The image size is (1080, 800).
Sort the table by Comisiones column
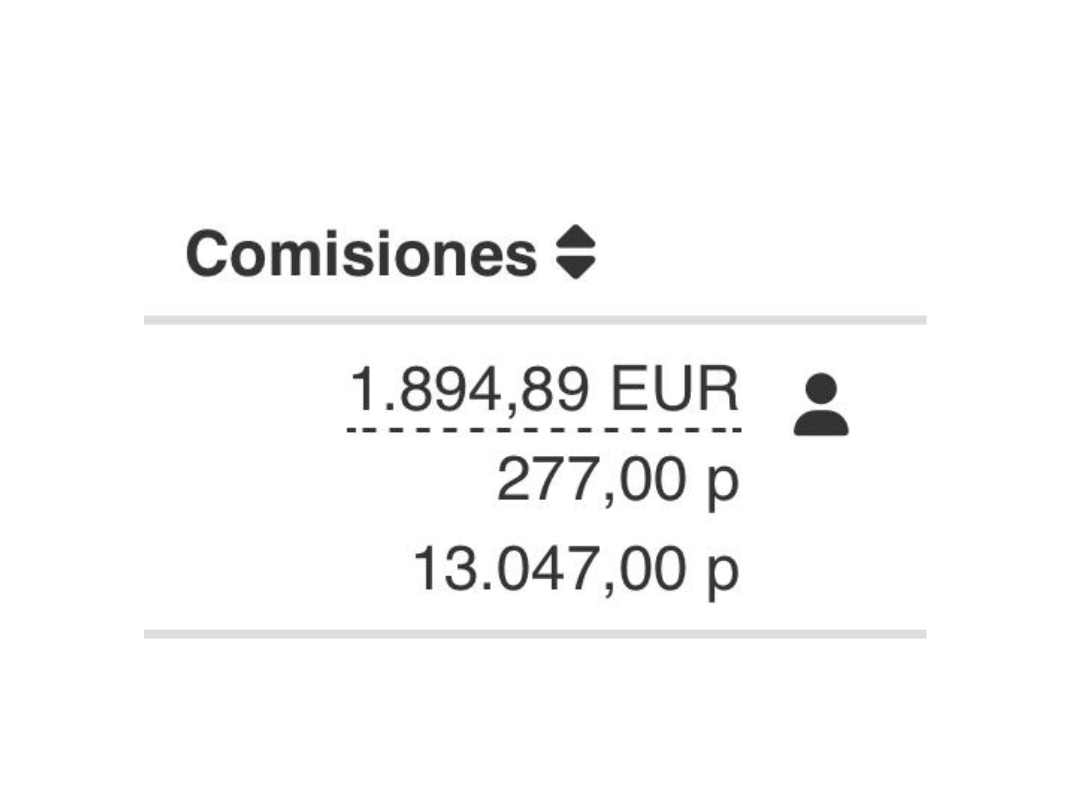575,254
